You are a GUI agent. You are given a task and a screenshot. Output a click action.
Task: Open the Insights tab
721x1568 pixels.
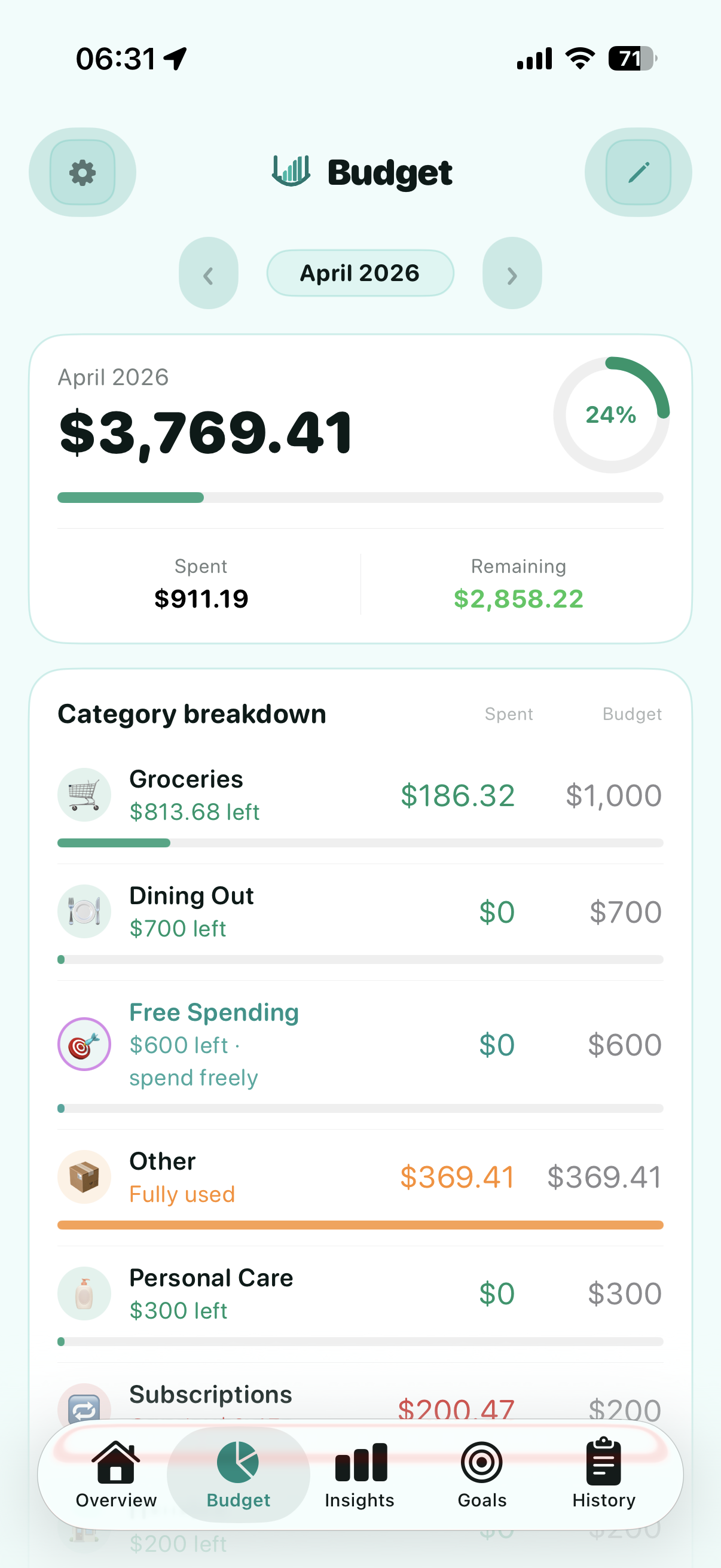point(359,1474)
